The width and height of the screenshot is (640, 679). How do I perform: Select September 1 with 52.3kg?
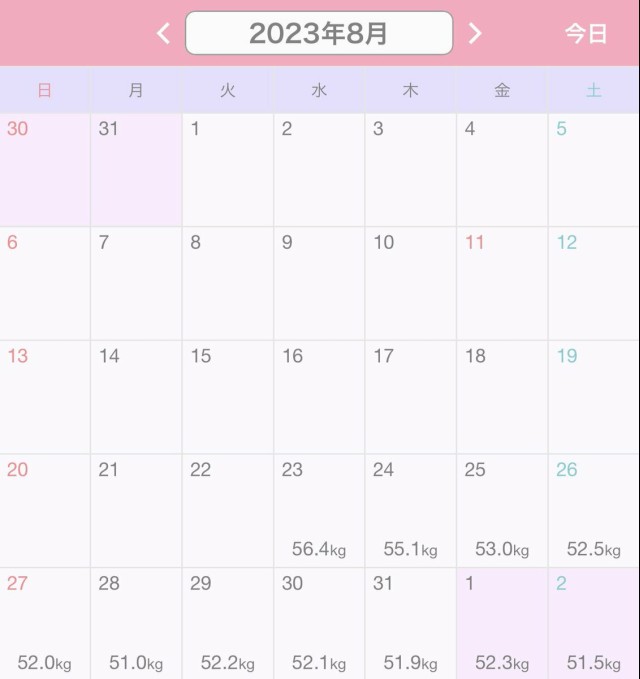tap(502, 624)
